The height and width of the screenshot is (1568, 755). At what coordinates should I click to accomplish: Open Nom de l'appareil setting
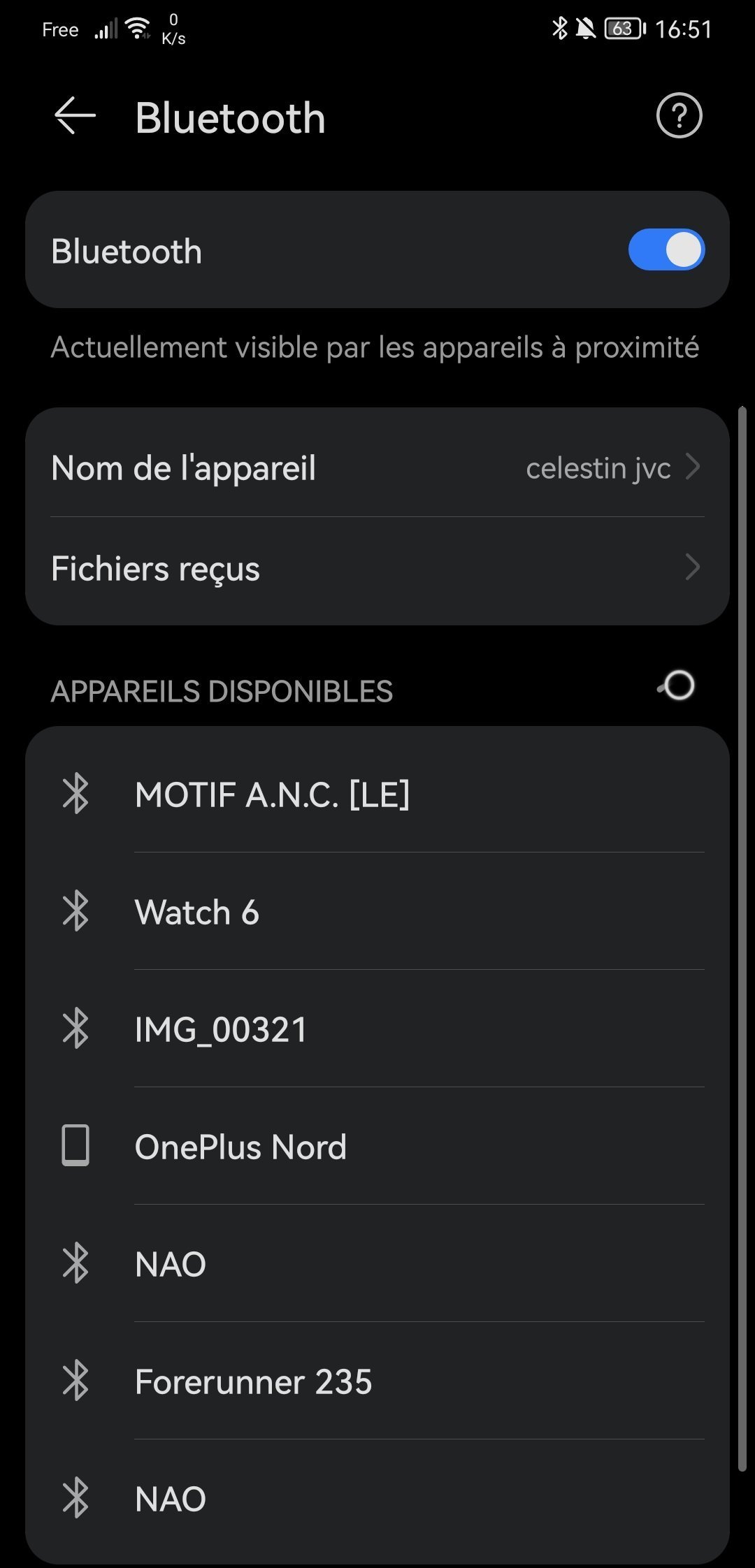(x=377, y=467)
